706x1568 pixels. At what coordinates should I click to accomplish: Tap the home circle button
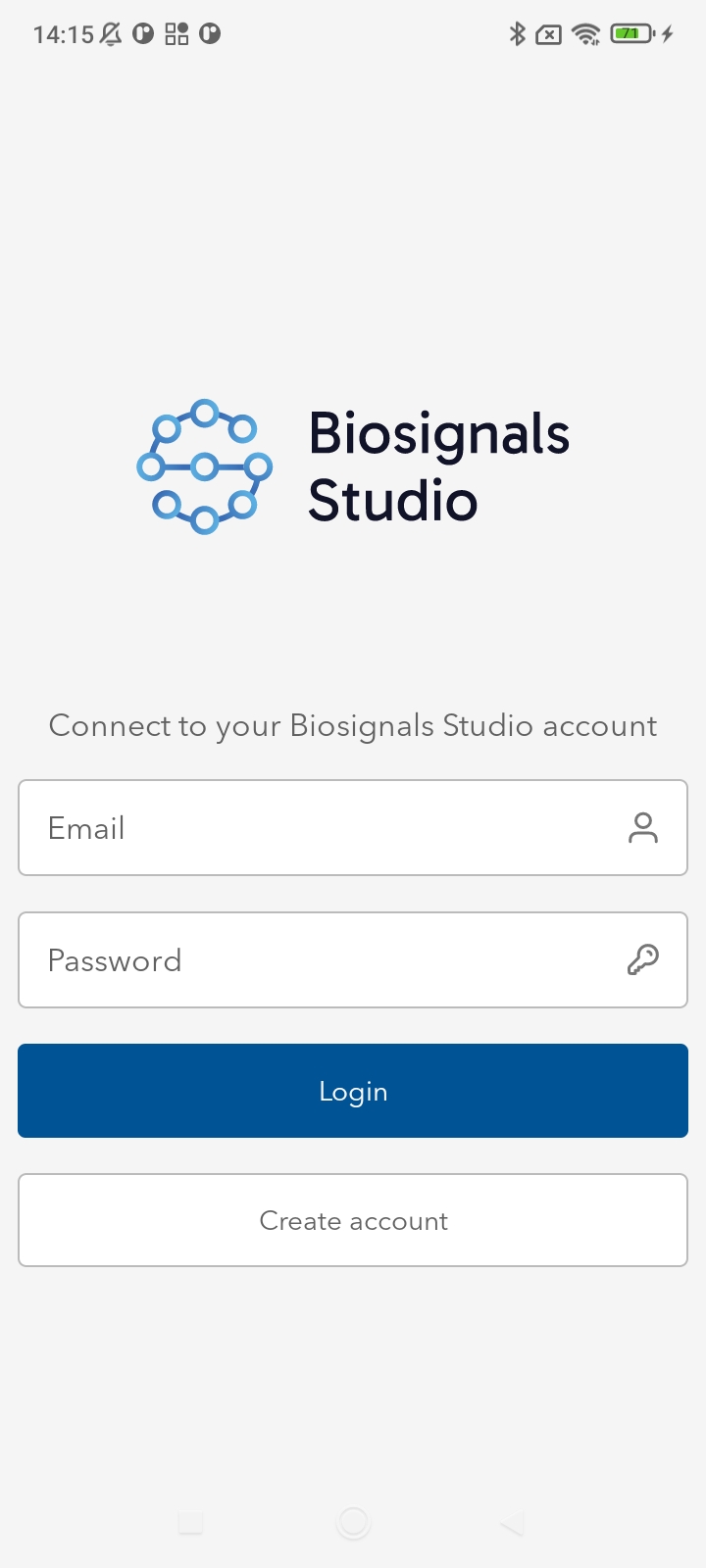coord(353,1523)
